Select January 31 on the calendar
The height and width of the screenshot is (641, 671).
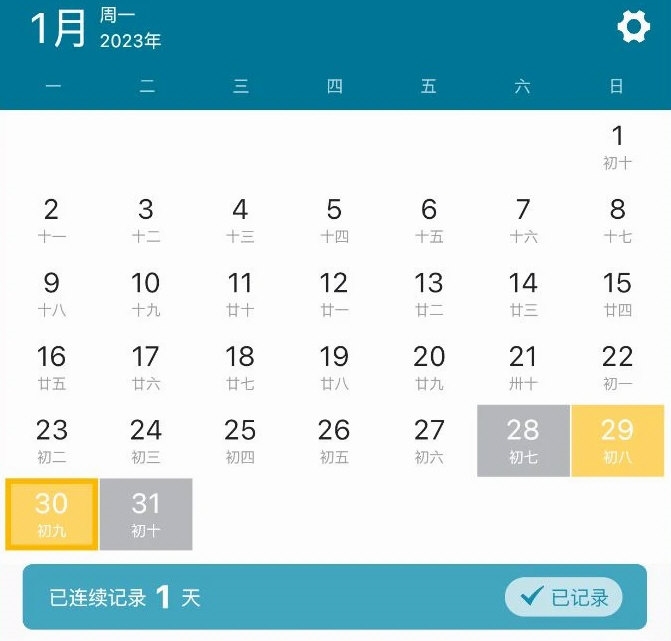coord(146,514)
